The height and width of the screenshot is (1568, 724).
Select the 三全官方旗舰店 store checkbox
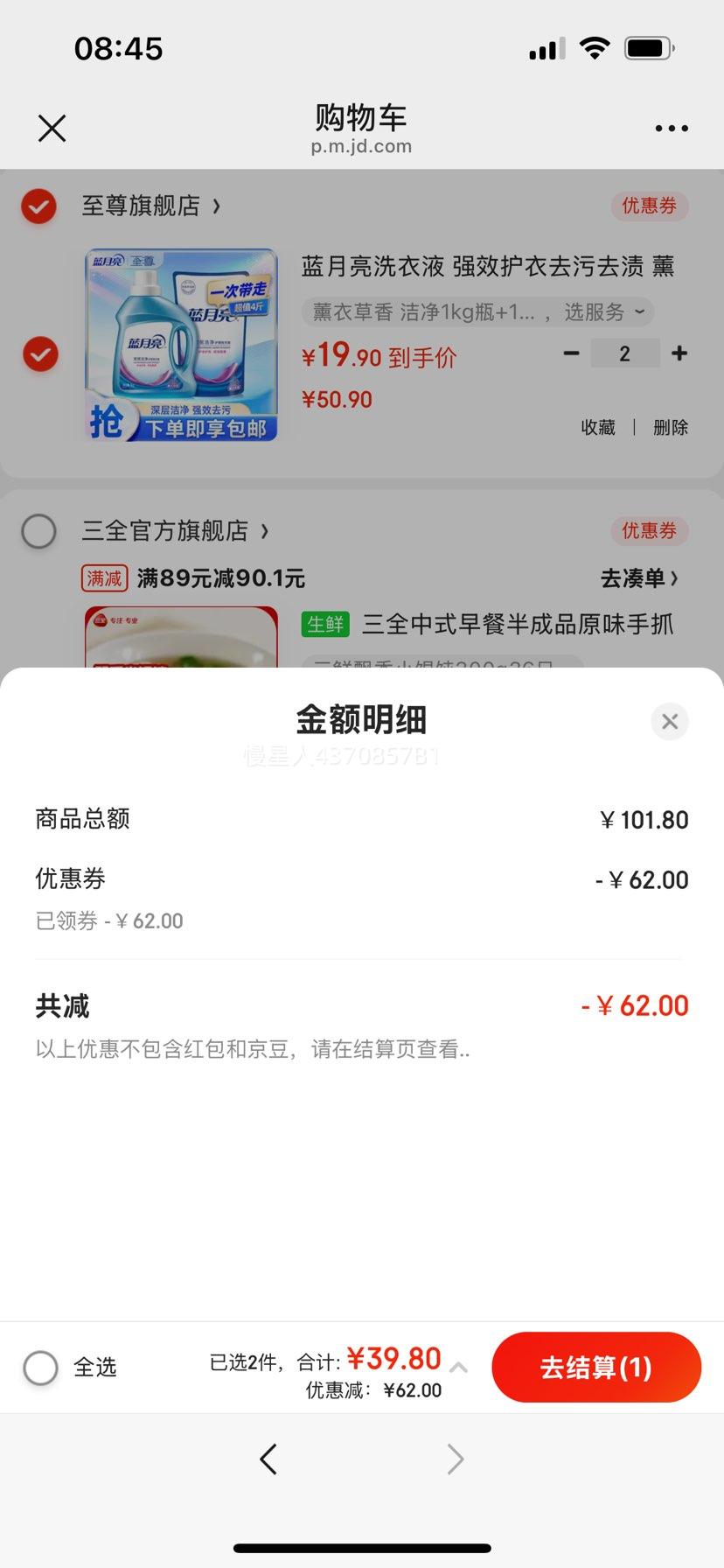pos(39,531)
